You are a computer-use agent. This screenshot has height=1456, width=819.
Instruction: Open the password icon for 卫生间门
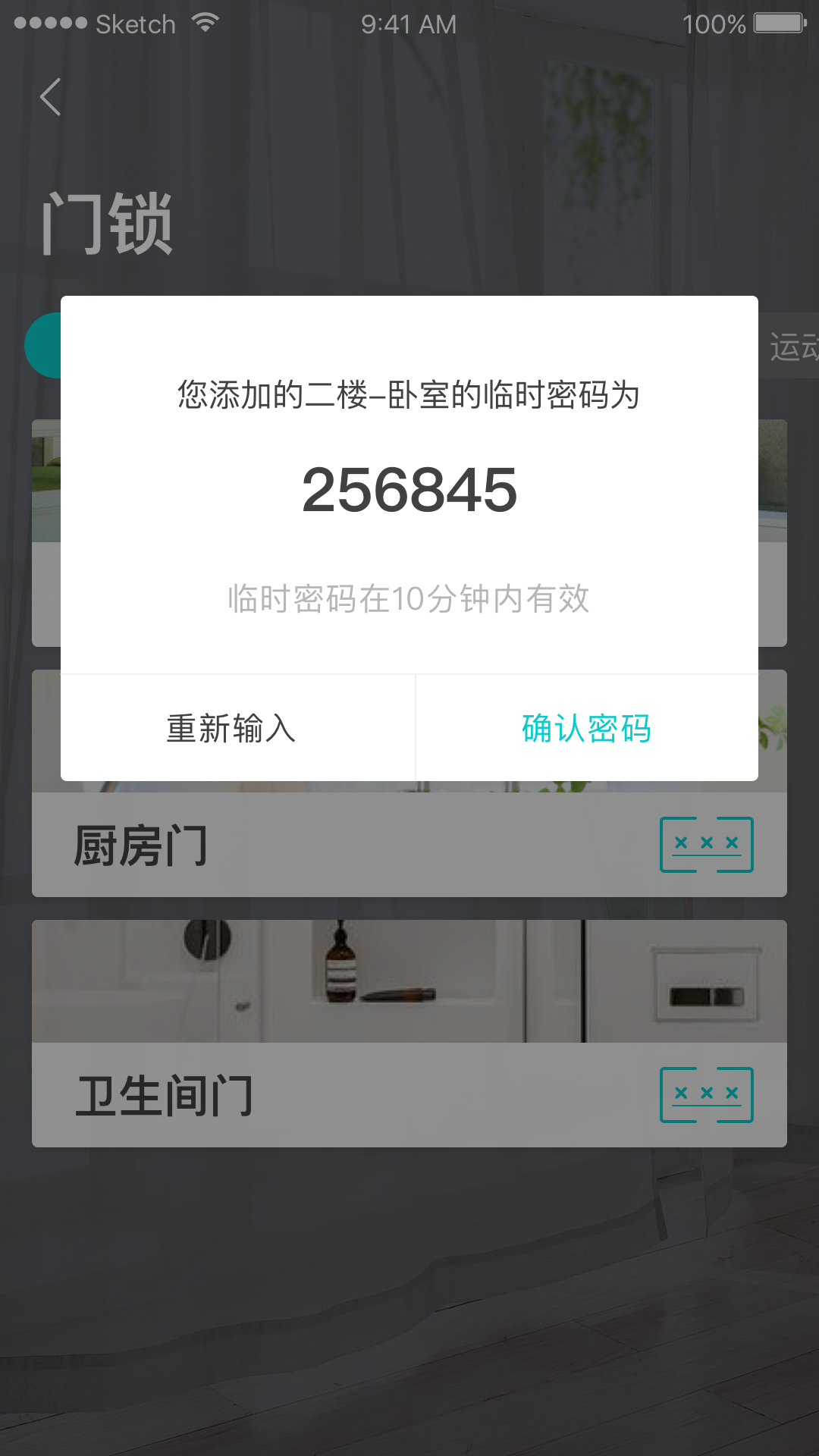(706, 1094)
